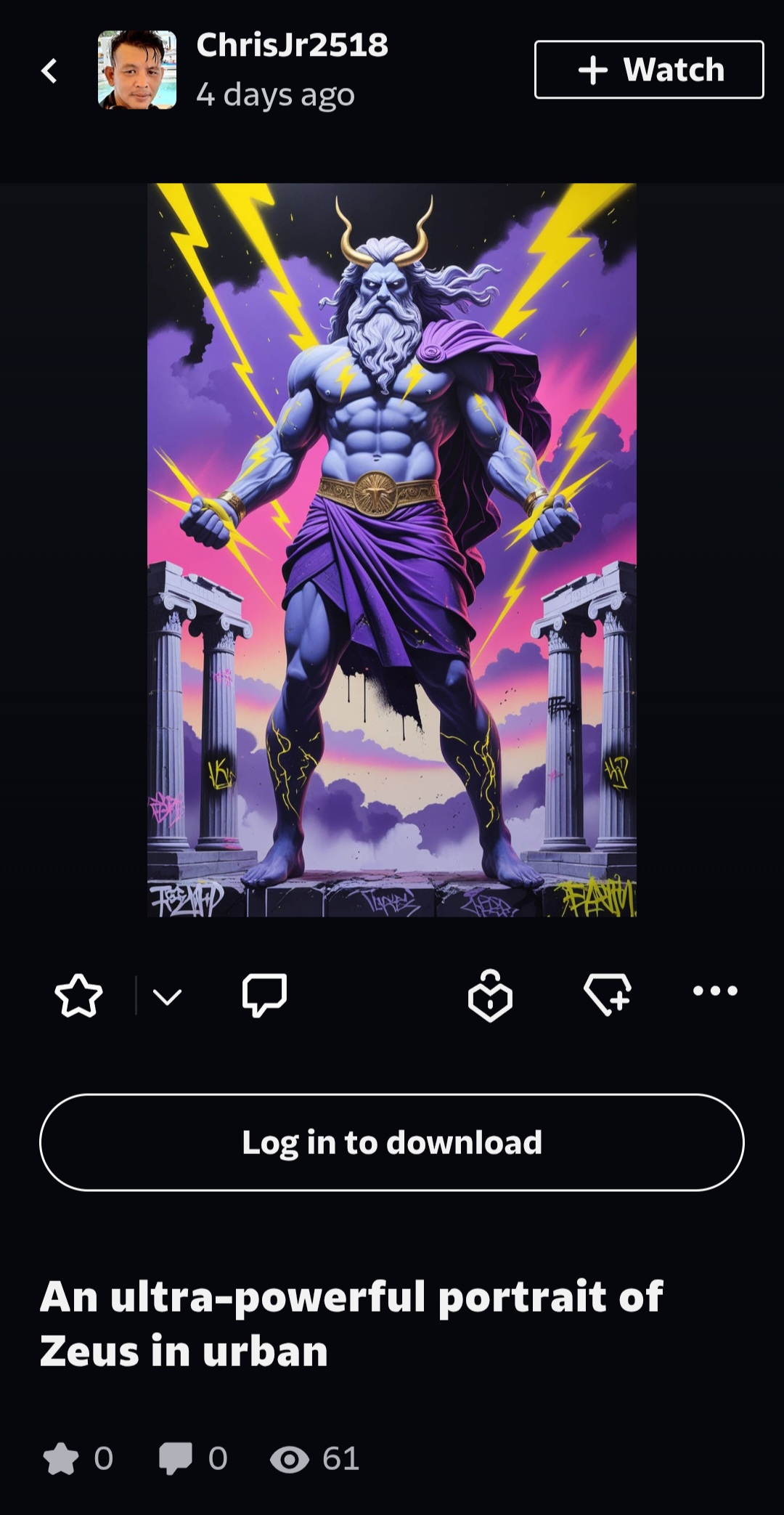
Task: View the Zeus artwork full screen
Action: [x=392, y=549]
